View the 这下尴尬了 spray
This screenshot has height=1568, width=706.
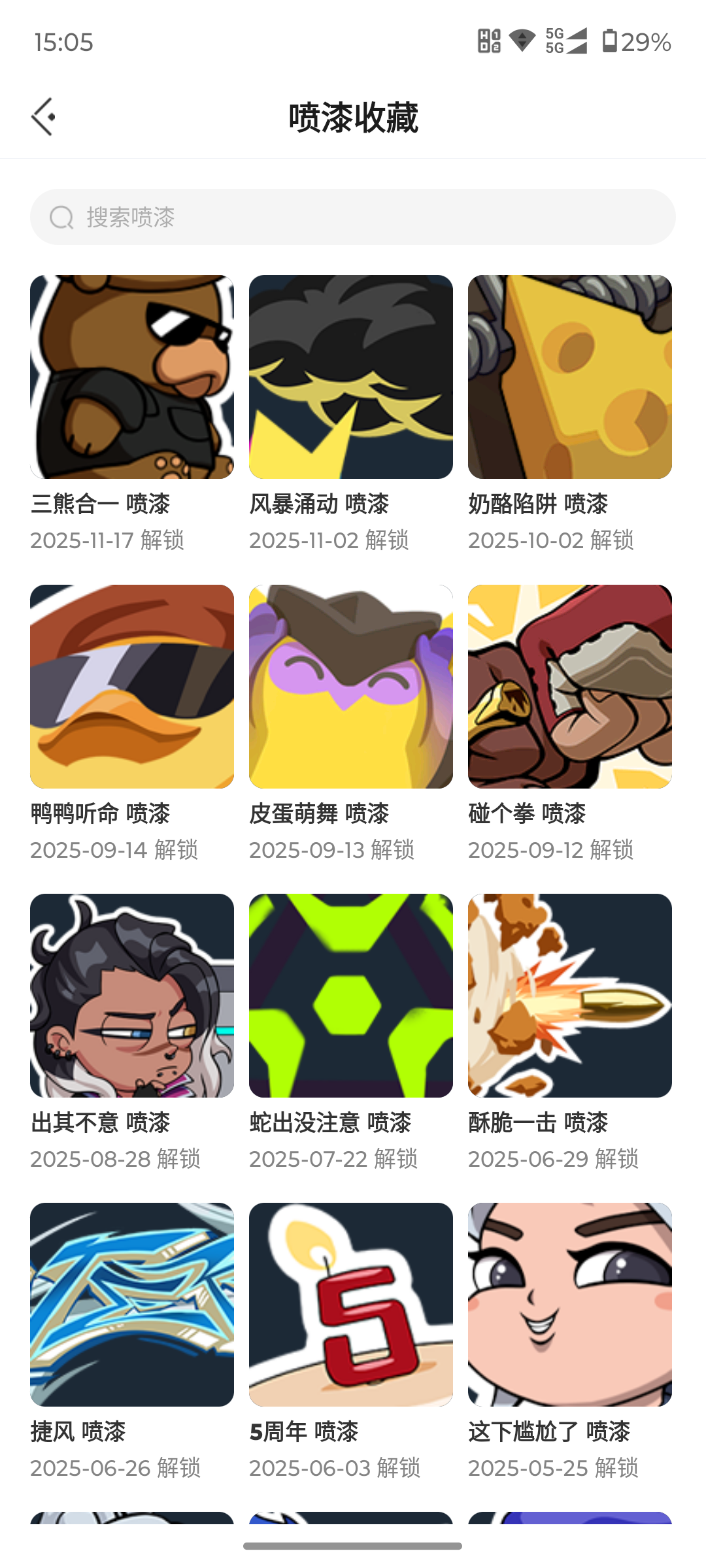click(570, 1305)
